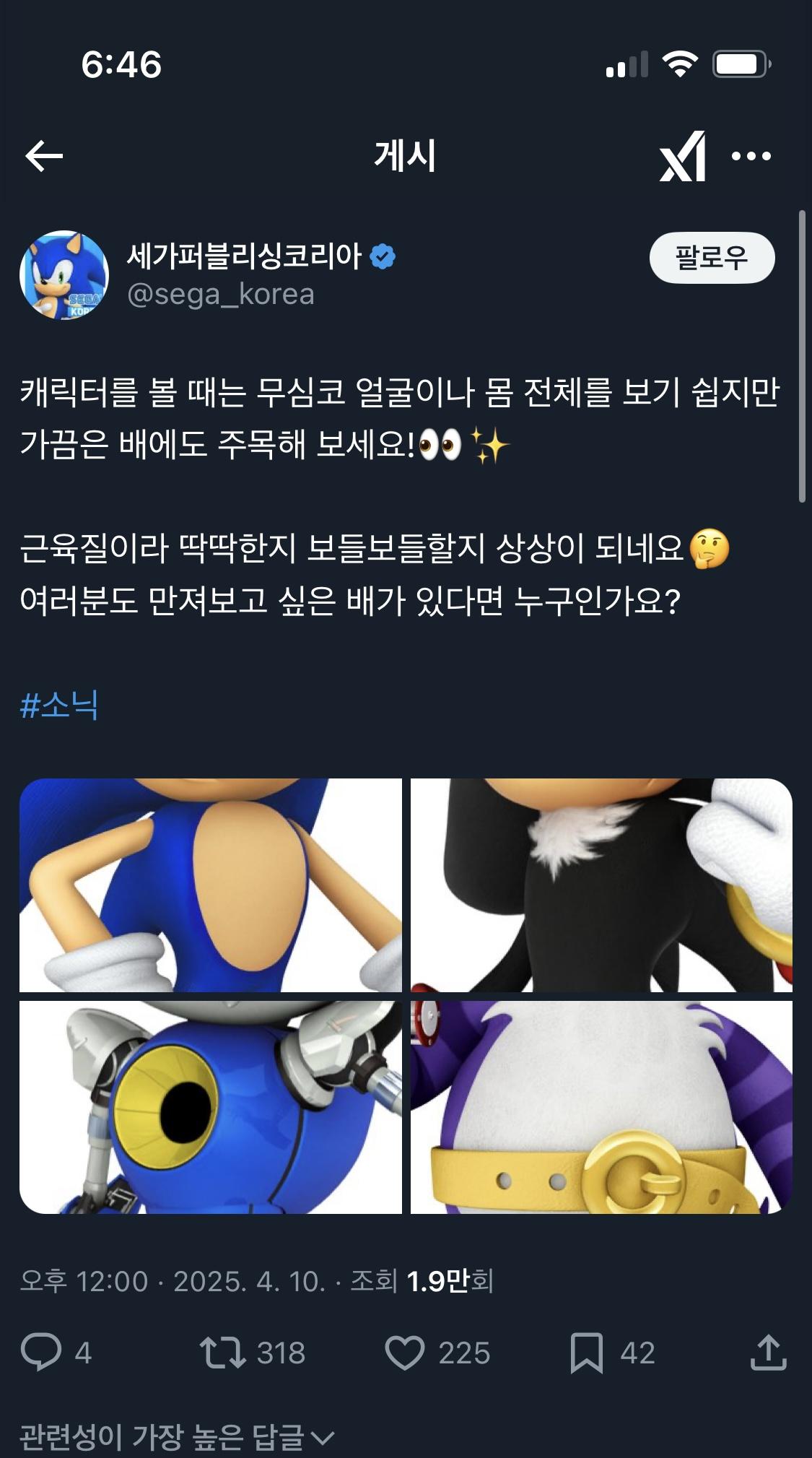Open the three-dot overflow menu
812x1458 pixels.
click(751, 156)
